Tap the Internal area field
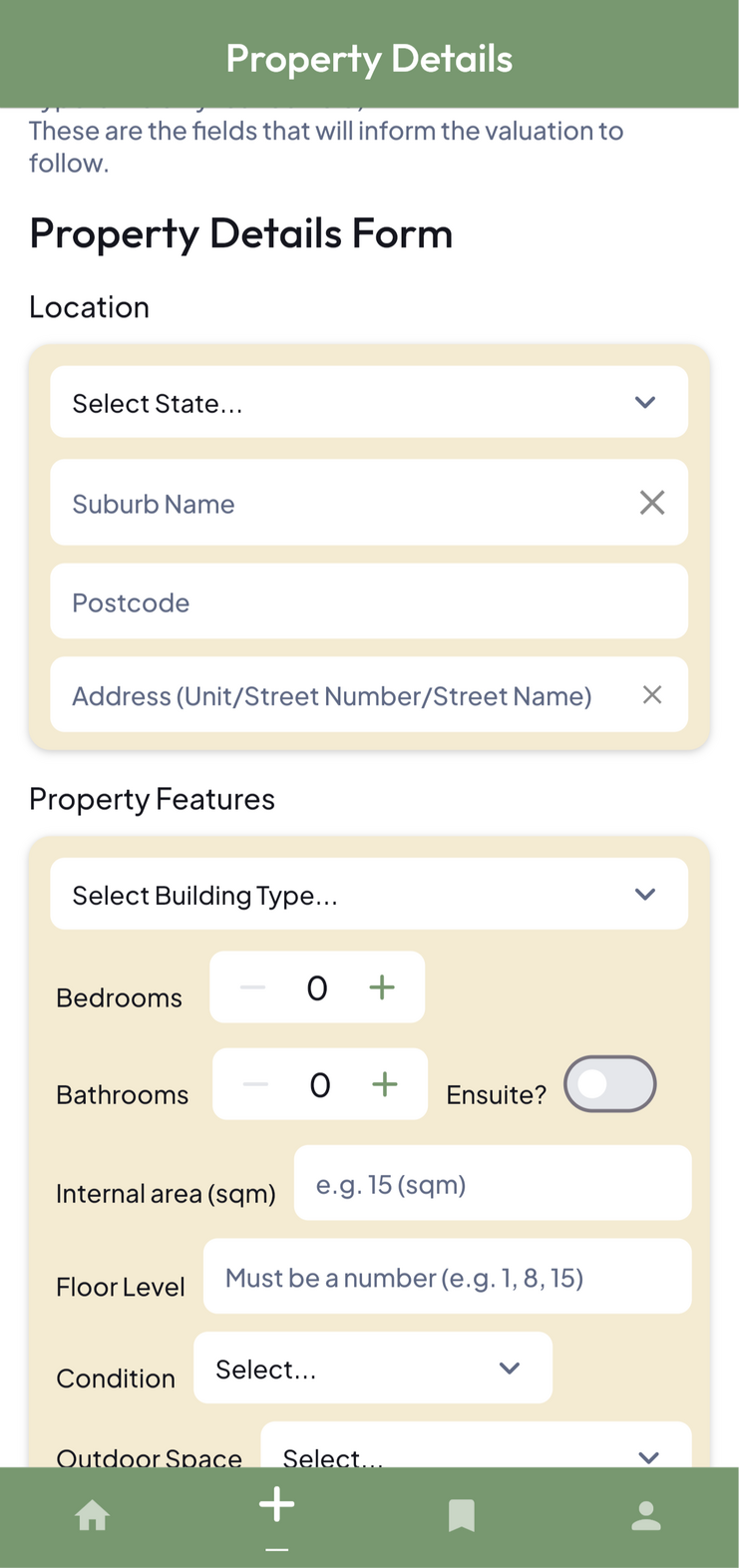739x1568 pixels. coord(492,1184)
